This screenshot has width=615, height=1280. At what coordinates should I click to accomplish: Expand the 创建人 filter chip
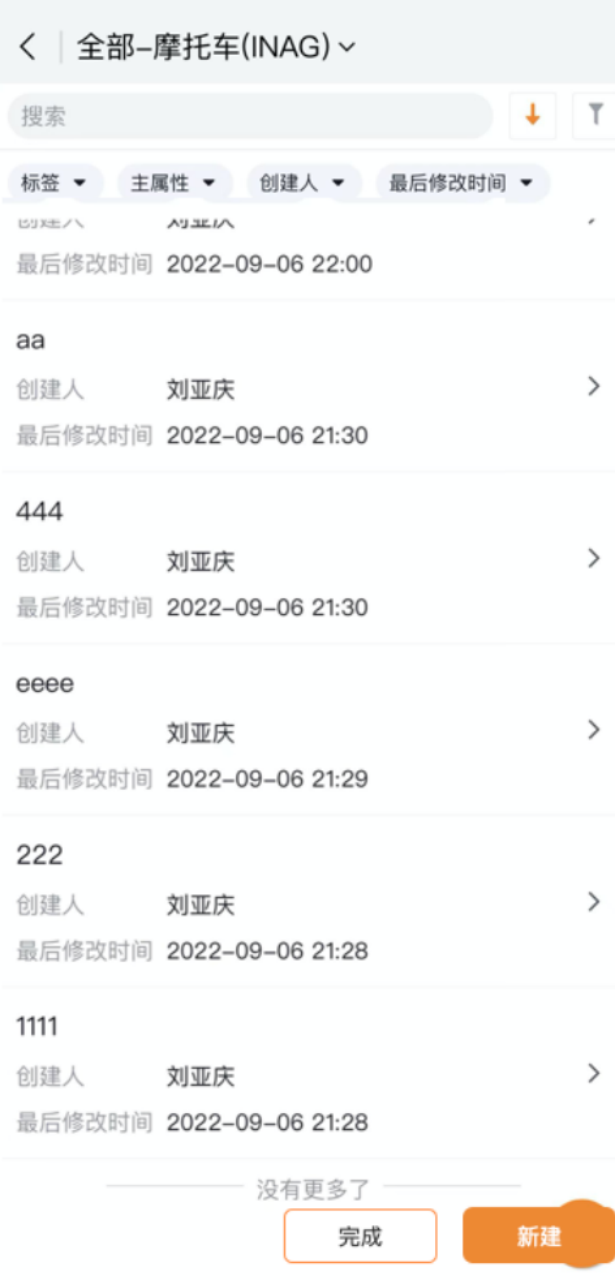click(303, 183)
